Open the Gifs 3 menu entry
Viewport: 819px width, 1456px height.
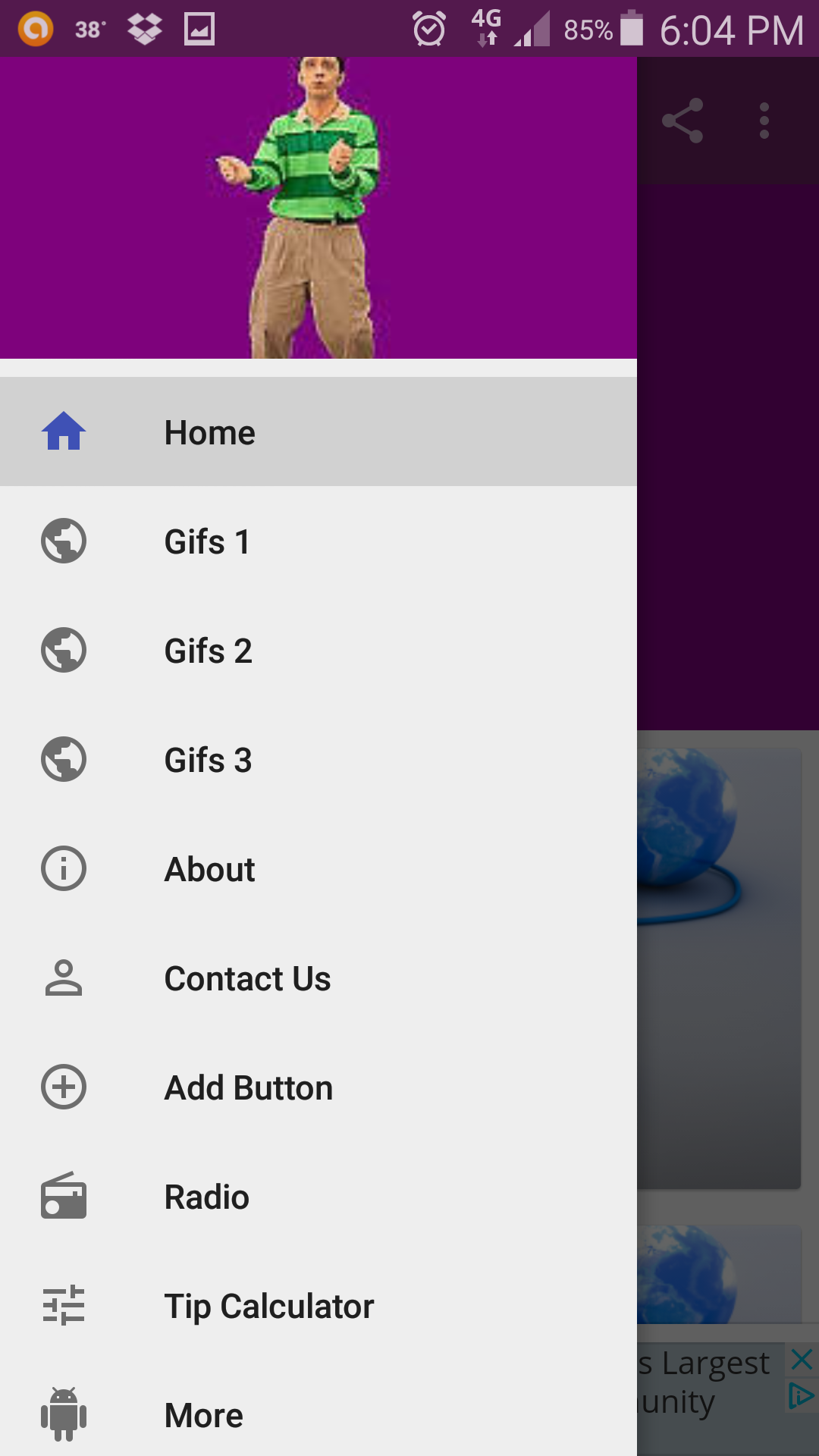click(x=209, y=759)
